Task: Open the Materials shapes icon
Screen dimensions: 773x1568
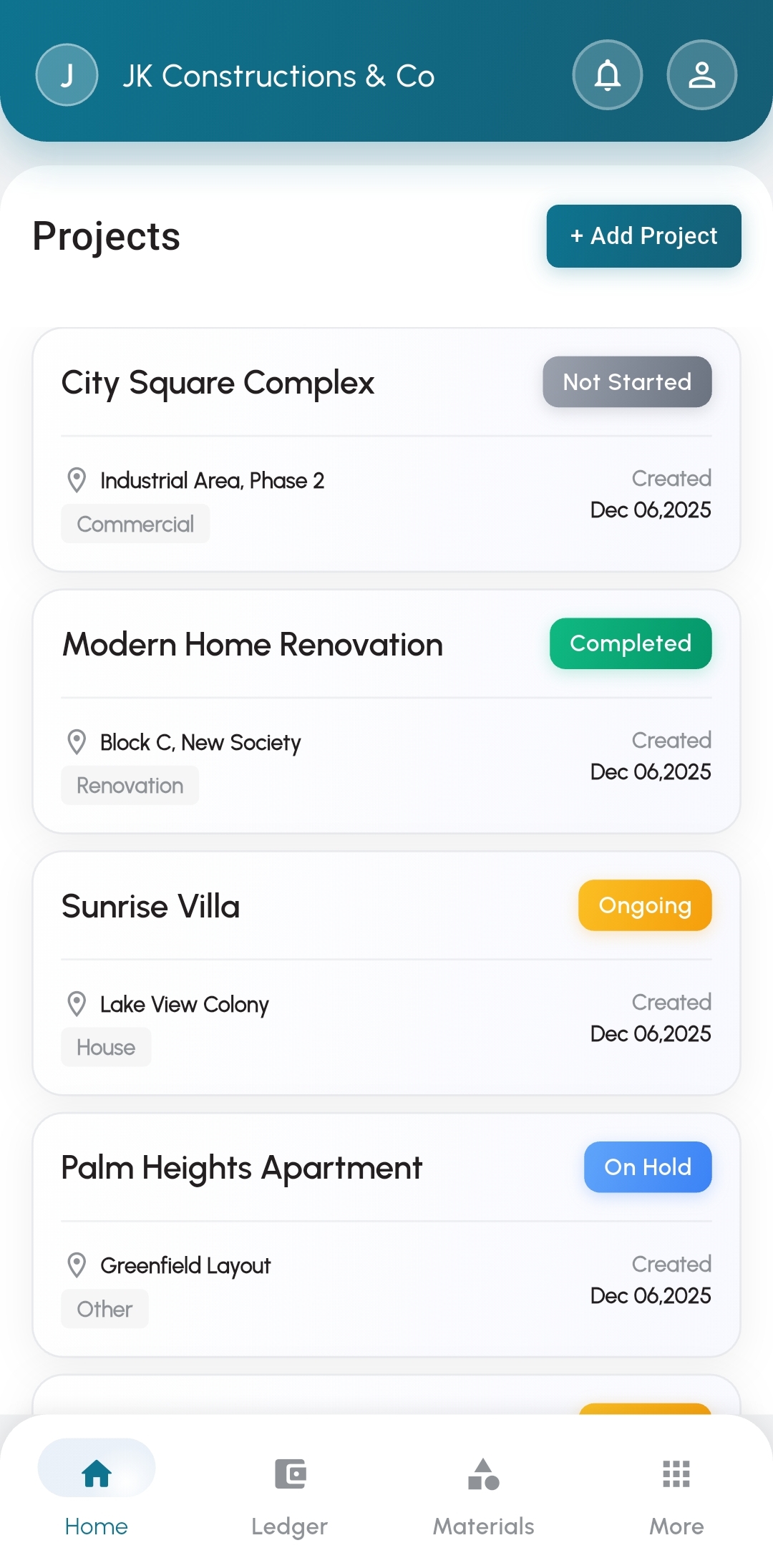Action: [482, 1474]
